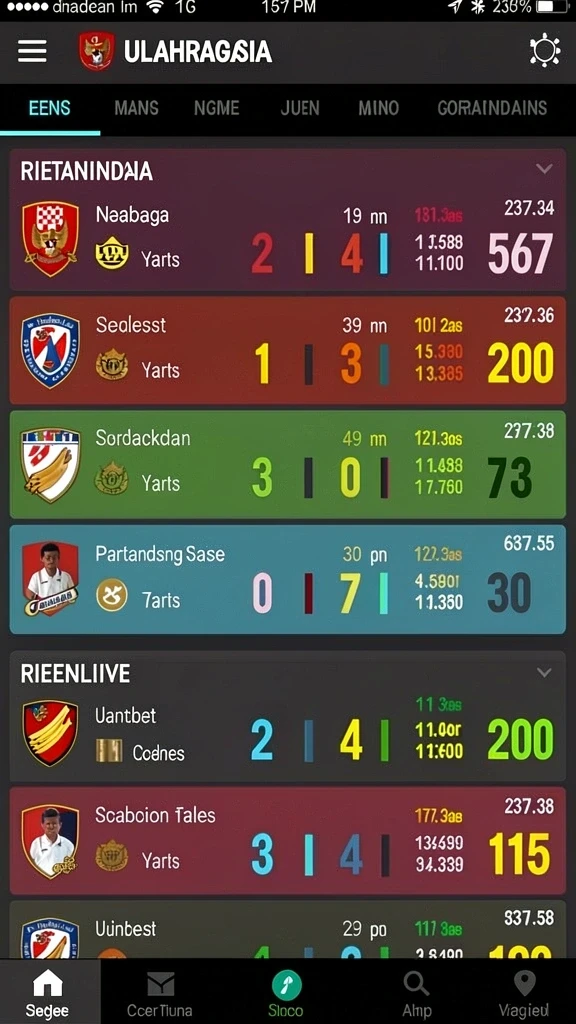Switch to the Sloco bottom tab
The width and height of the screenshot is (576, 1024).
tap(286, 993)
